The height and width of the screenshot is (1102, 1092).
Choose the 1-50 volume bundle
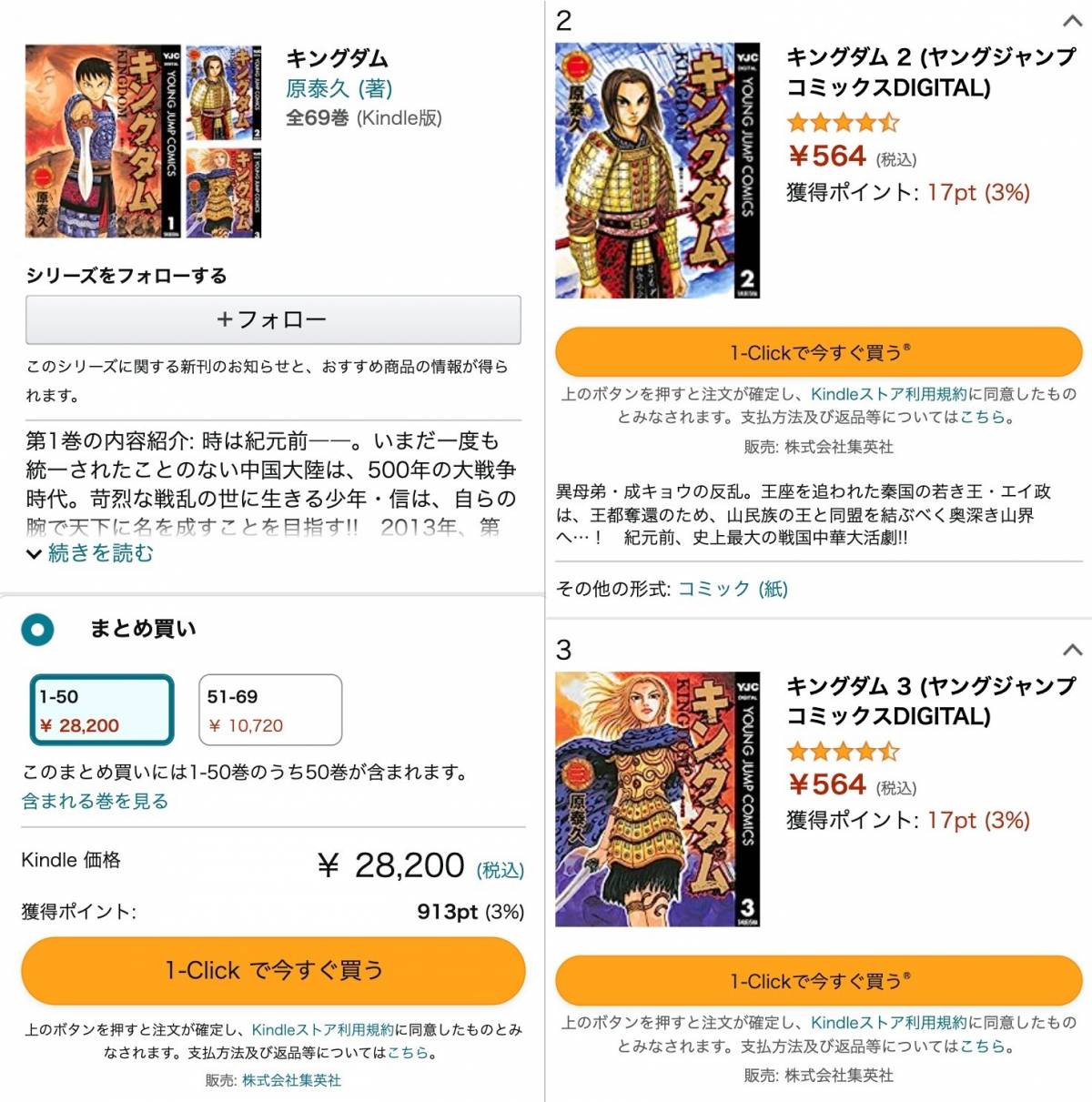point(101,710)
